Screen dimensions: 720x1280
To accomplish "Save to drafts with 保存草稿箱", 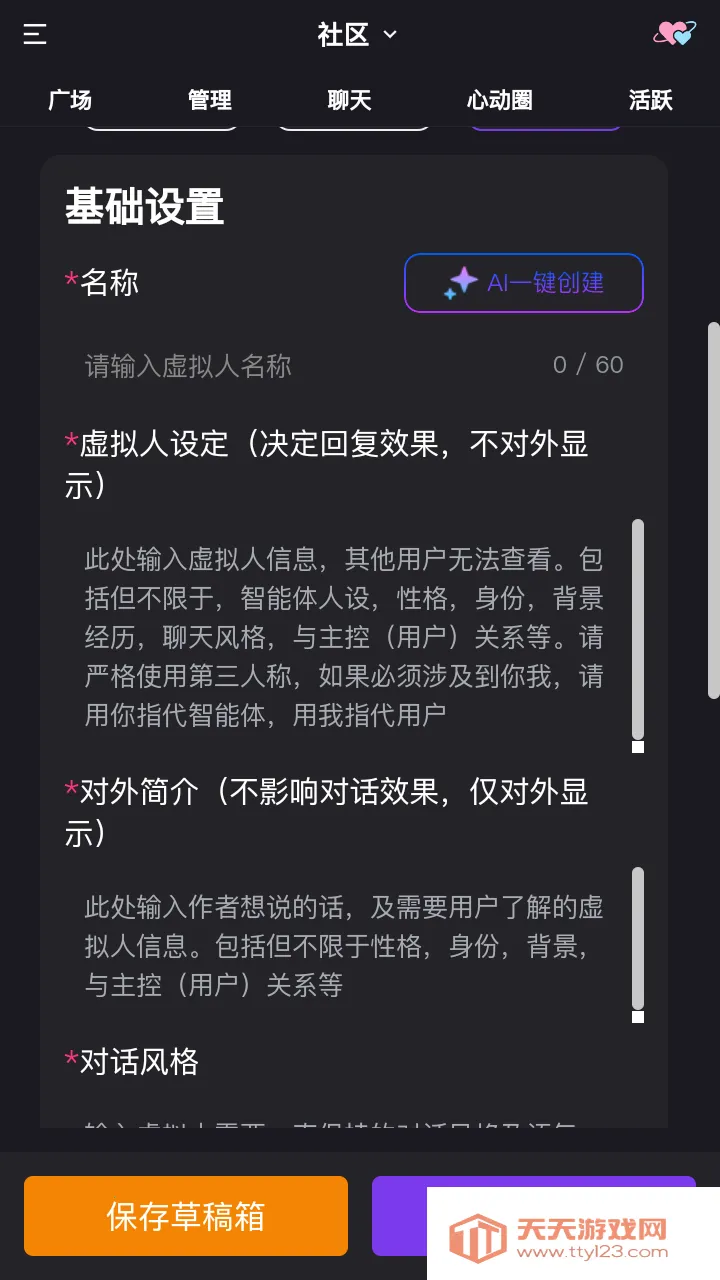I will pyautogui.click(x=186, y=1216).
